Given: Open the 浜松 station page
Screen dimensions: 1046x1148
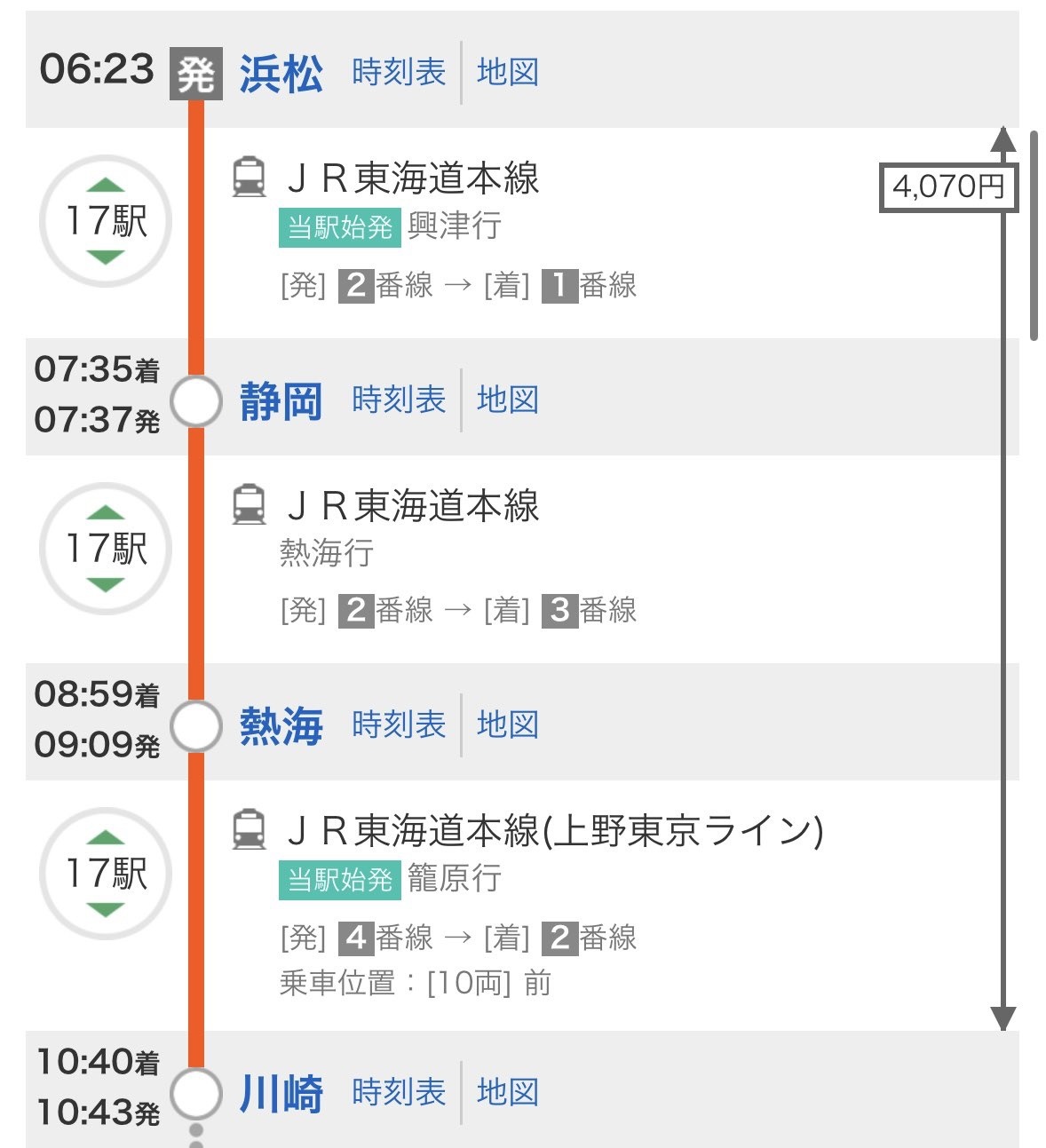Looking at the screenshot, I should [x=281, y=73].
